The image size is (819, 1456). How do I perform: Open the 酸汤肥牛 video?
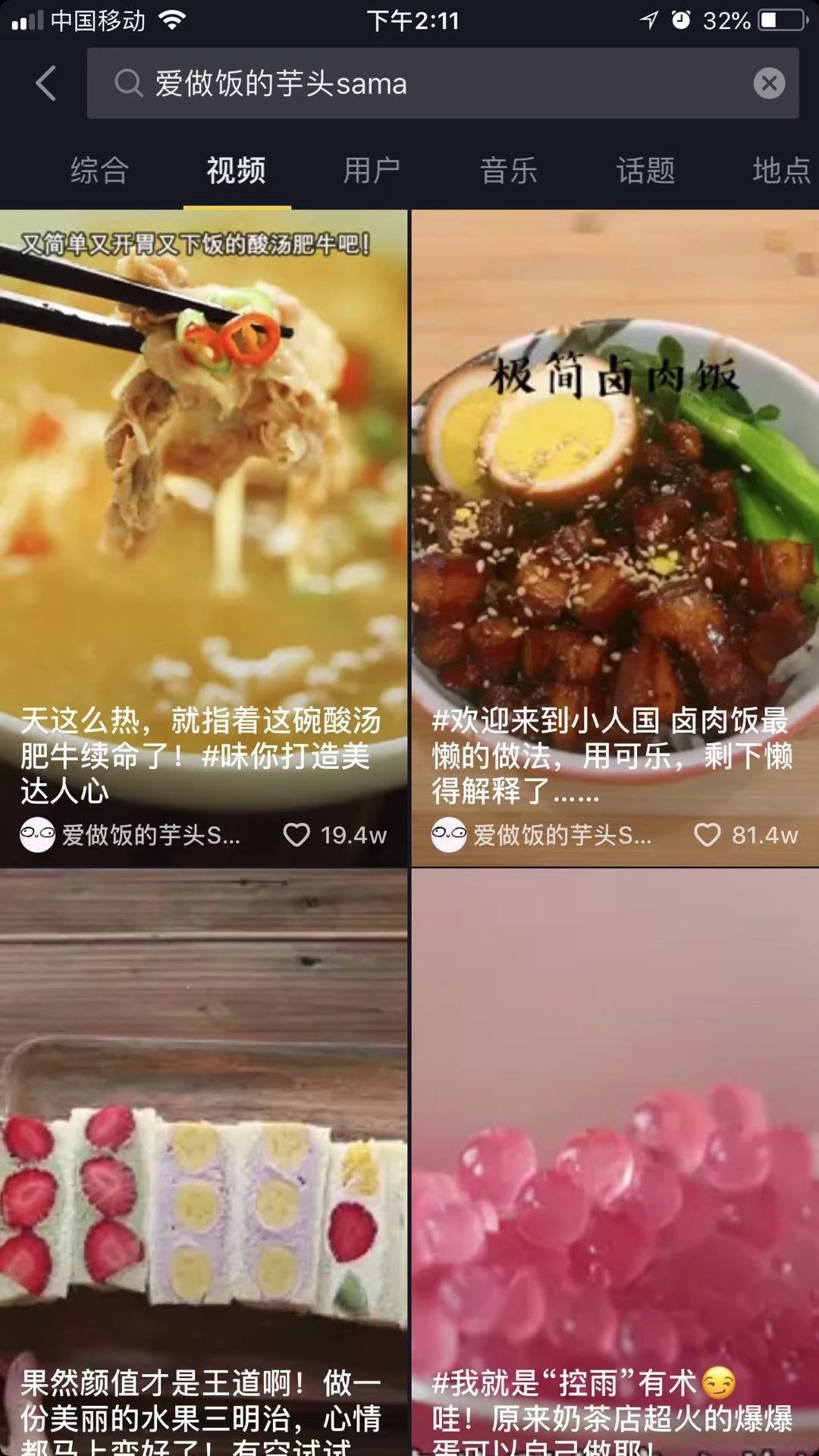click(x=203, y=493)
